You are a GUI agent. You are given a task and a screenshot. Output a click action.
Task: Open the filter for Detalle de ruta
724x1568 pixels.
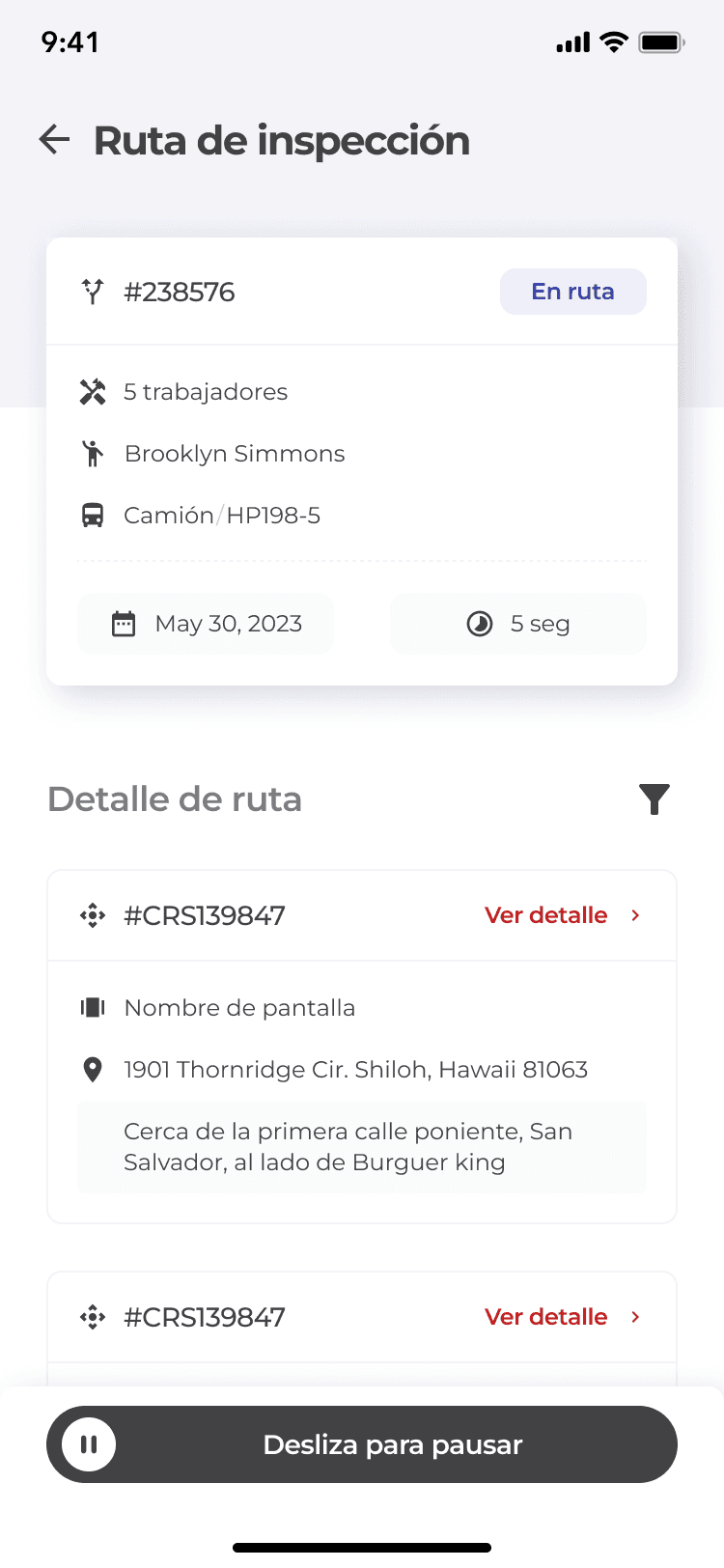(654, 799)
